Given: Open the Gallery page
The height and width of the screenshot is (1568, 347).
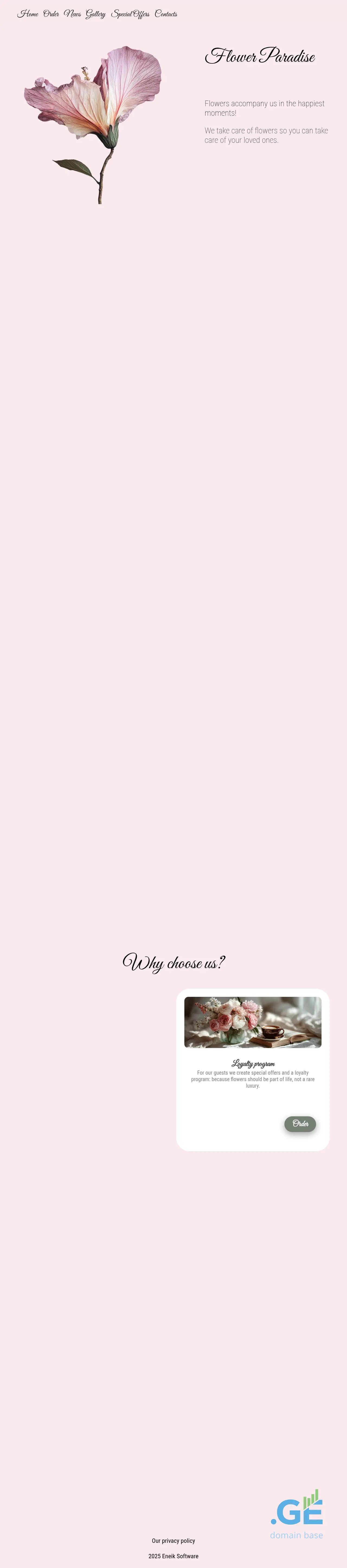Looking at the screenshot, I should (x=96, y=14).
